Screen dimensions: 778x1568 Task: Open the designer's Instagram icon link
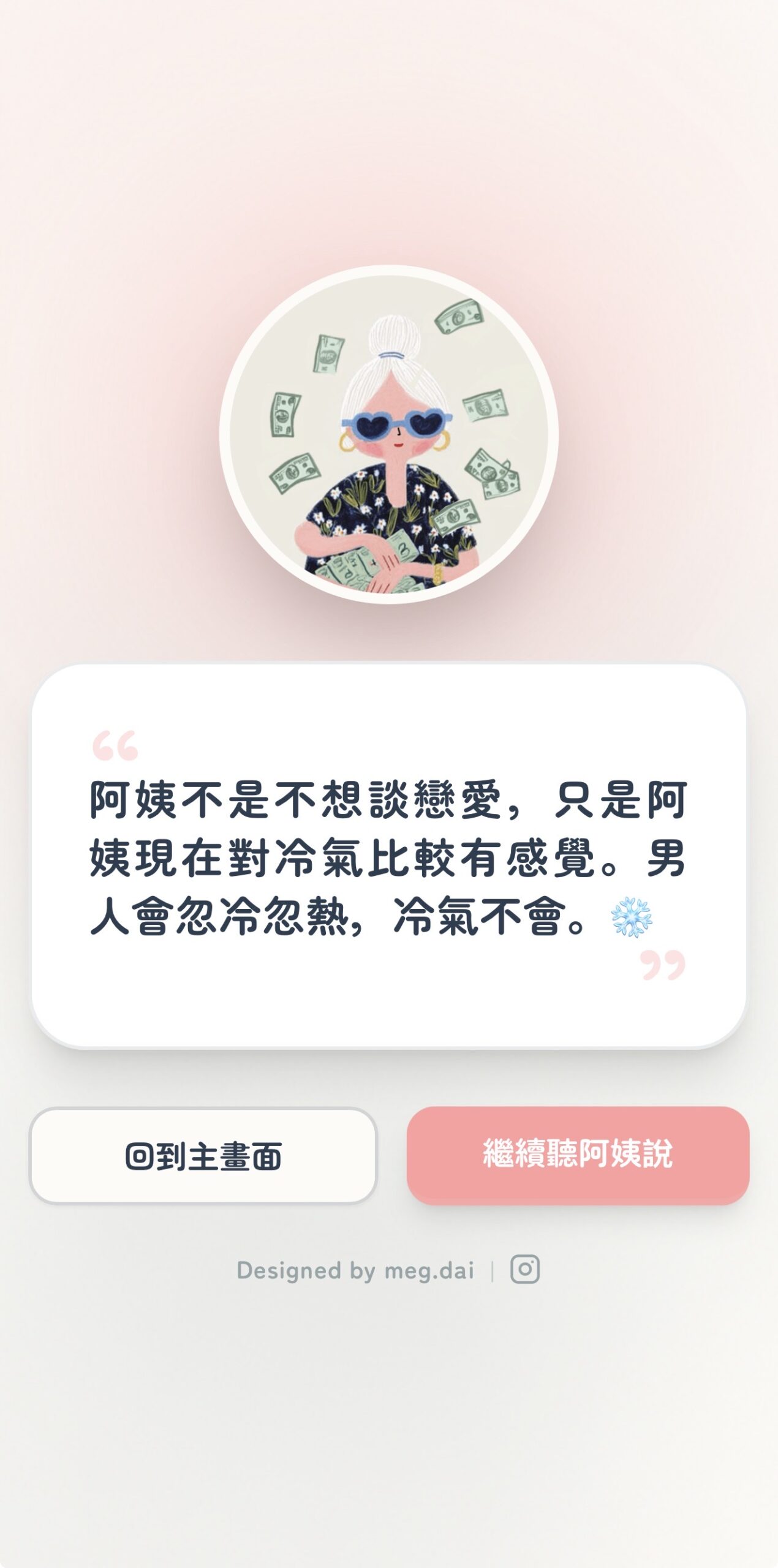tap(525, 1270)
